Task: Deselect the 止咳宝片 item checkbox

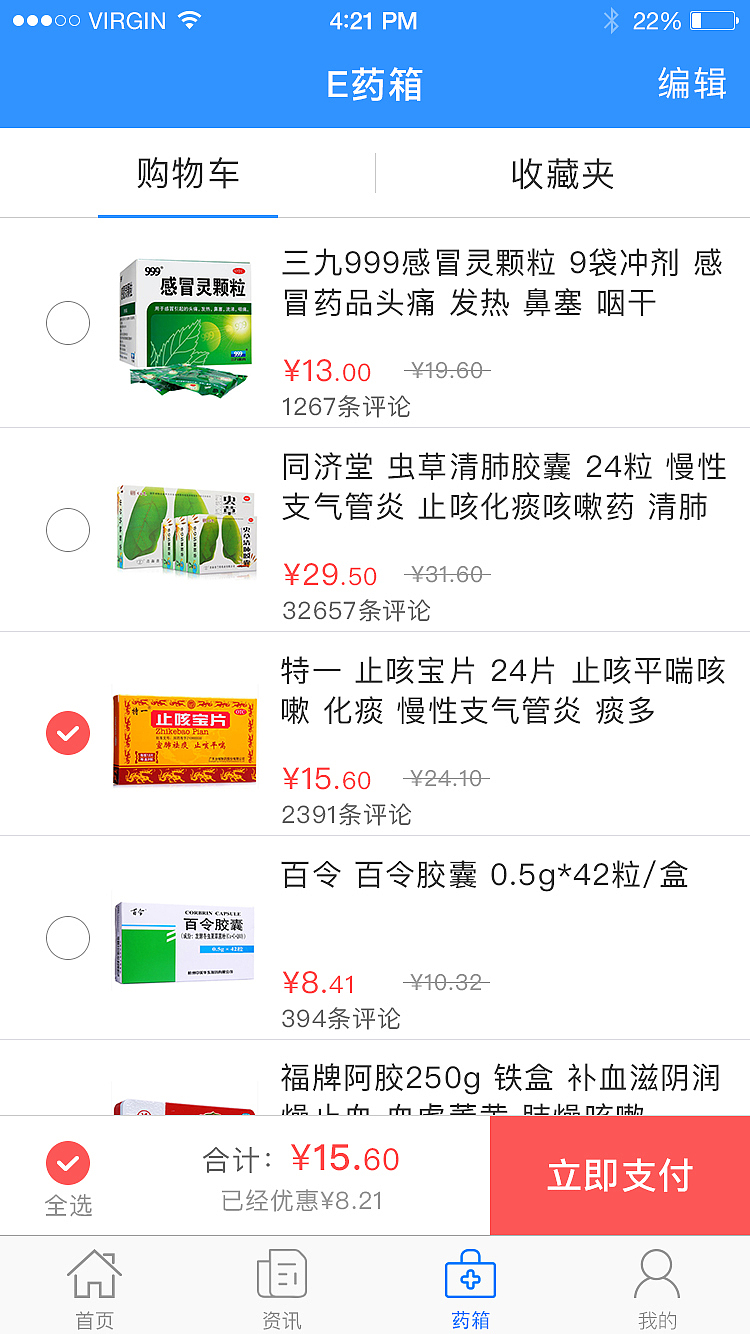Action: click(68, 733)
